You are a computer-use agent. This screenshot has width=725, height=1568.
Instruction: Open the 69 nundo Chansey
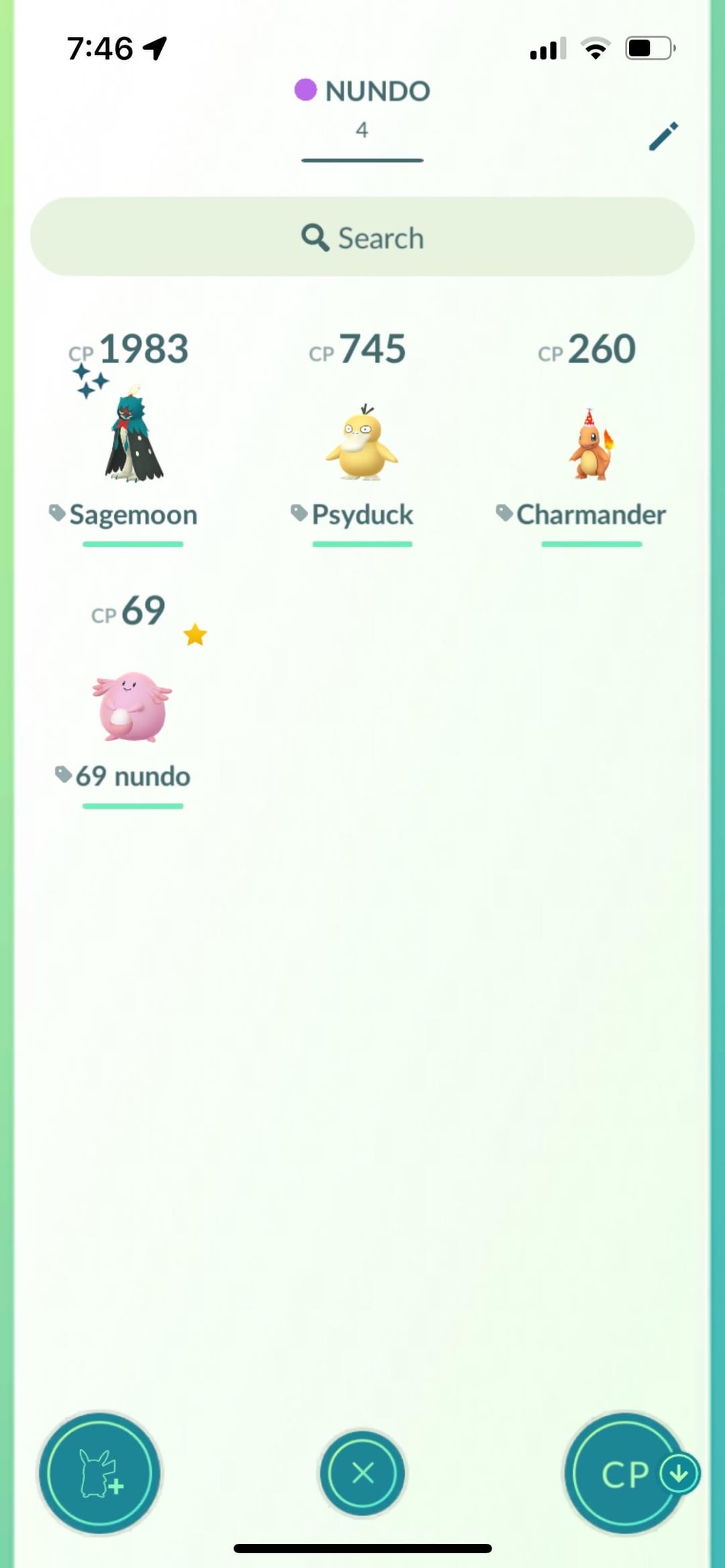click(132, 706)
